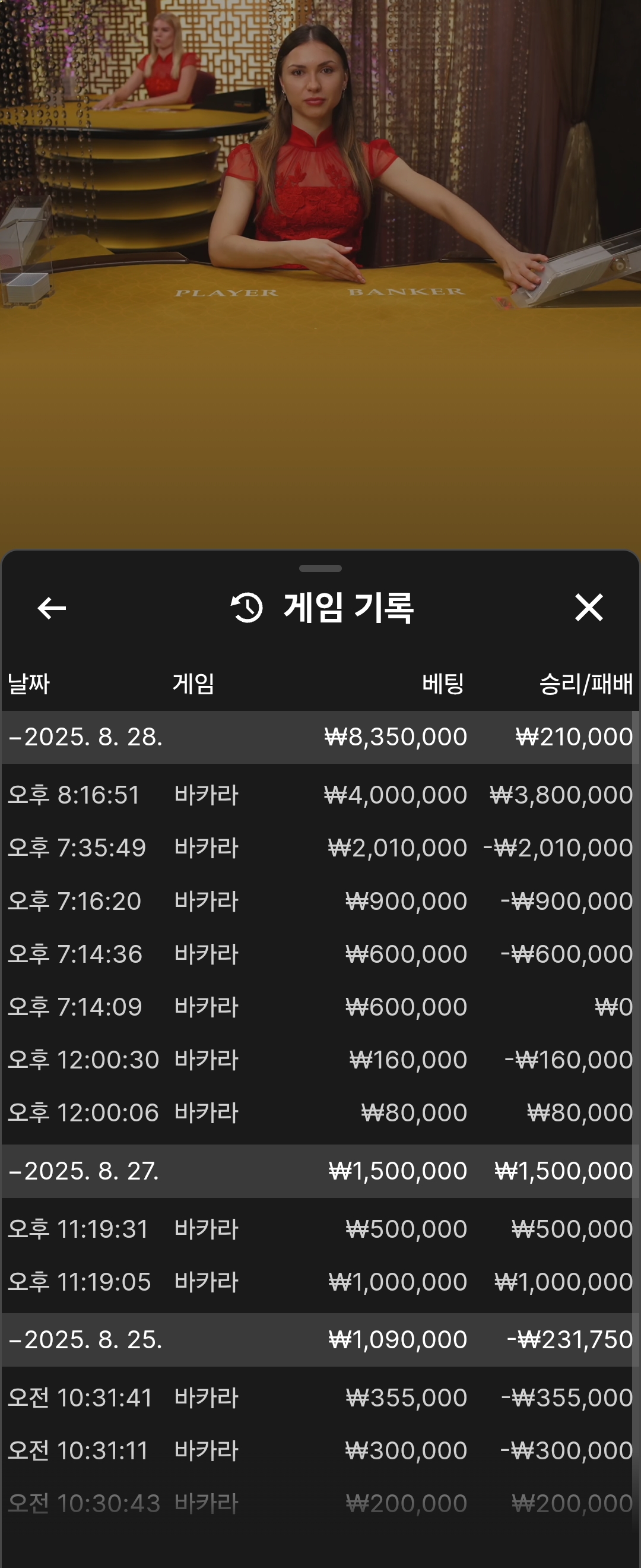This screenshot has width=641, height=1568.
Task: Select the 오후 7:14:36 game entry
Action: click(x=320, y=954)
